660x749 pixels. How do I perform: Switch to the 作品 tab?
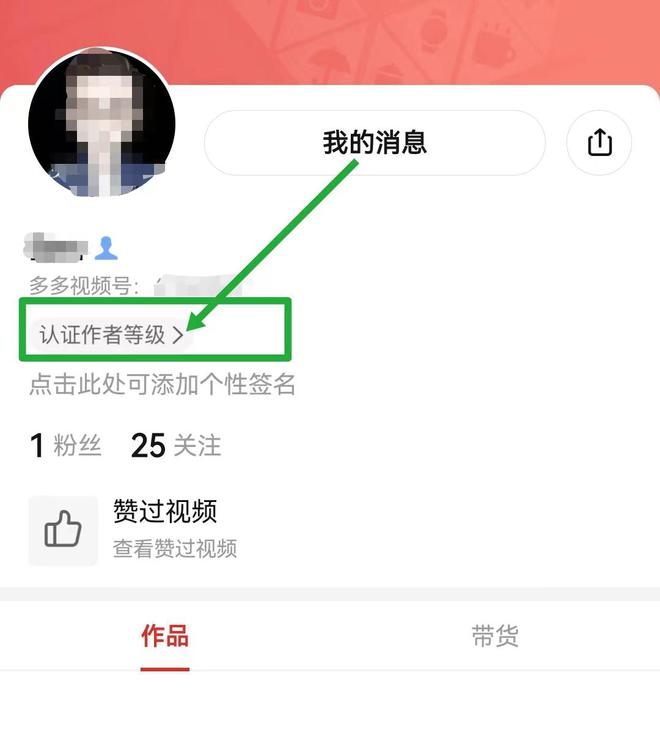click(x=165, y=636)
